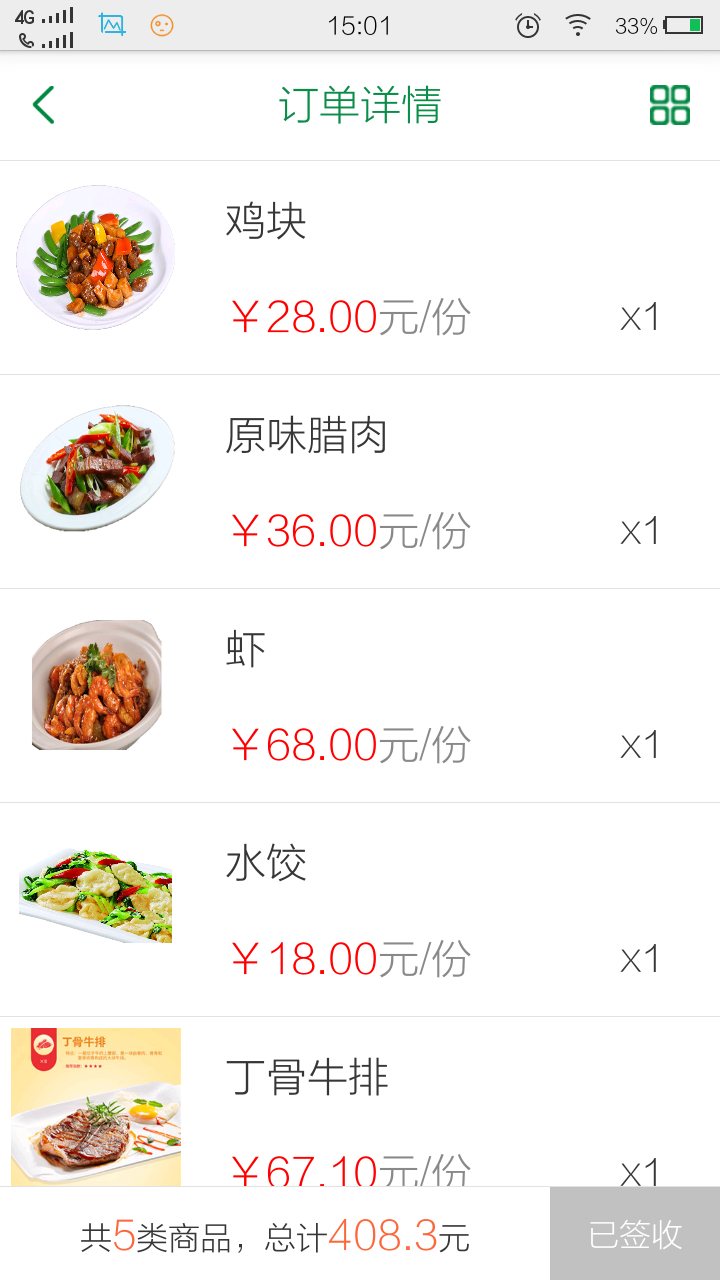
Task: Tap the 虾 dish photo
Action: click(x=95, y=686)
